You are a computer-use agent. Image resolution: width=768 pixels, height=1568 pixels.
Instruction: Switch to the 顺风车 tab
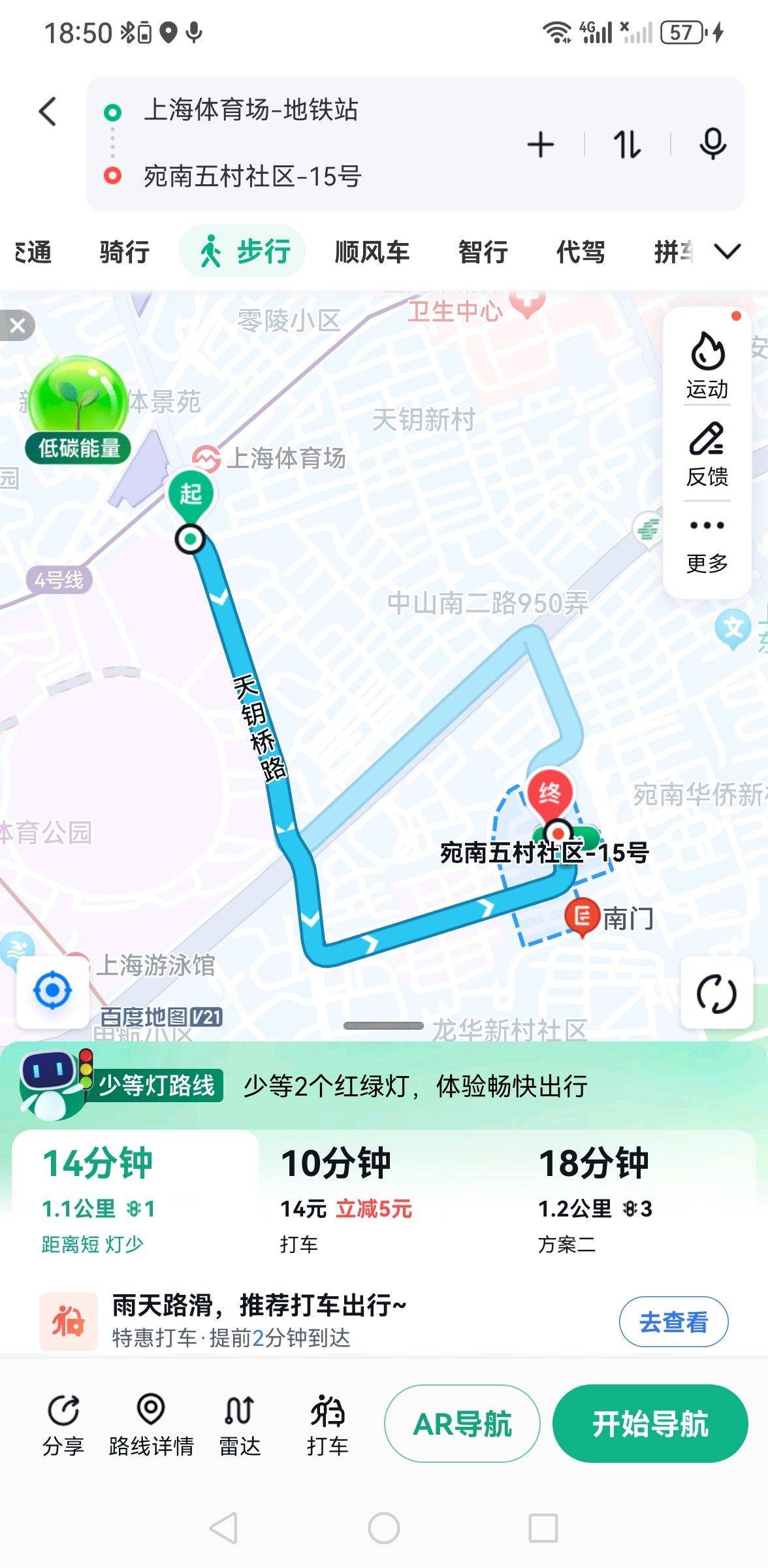pyautogui.click(x=372, y=252)
